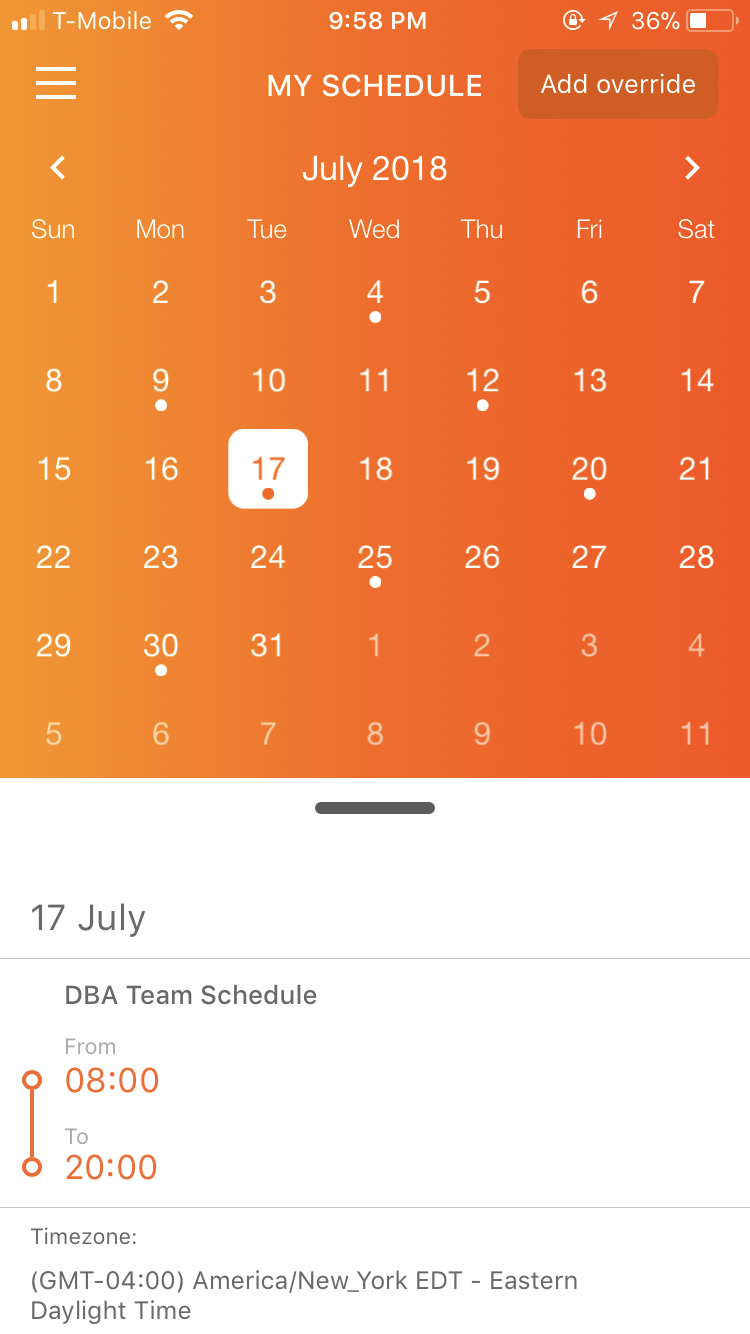Choose July 31 in the calendar
Viewport: 750px width, 1334px height.
click(x=268, y=645)
